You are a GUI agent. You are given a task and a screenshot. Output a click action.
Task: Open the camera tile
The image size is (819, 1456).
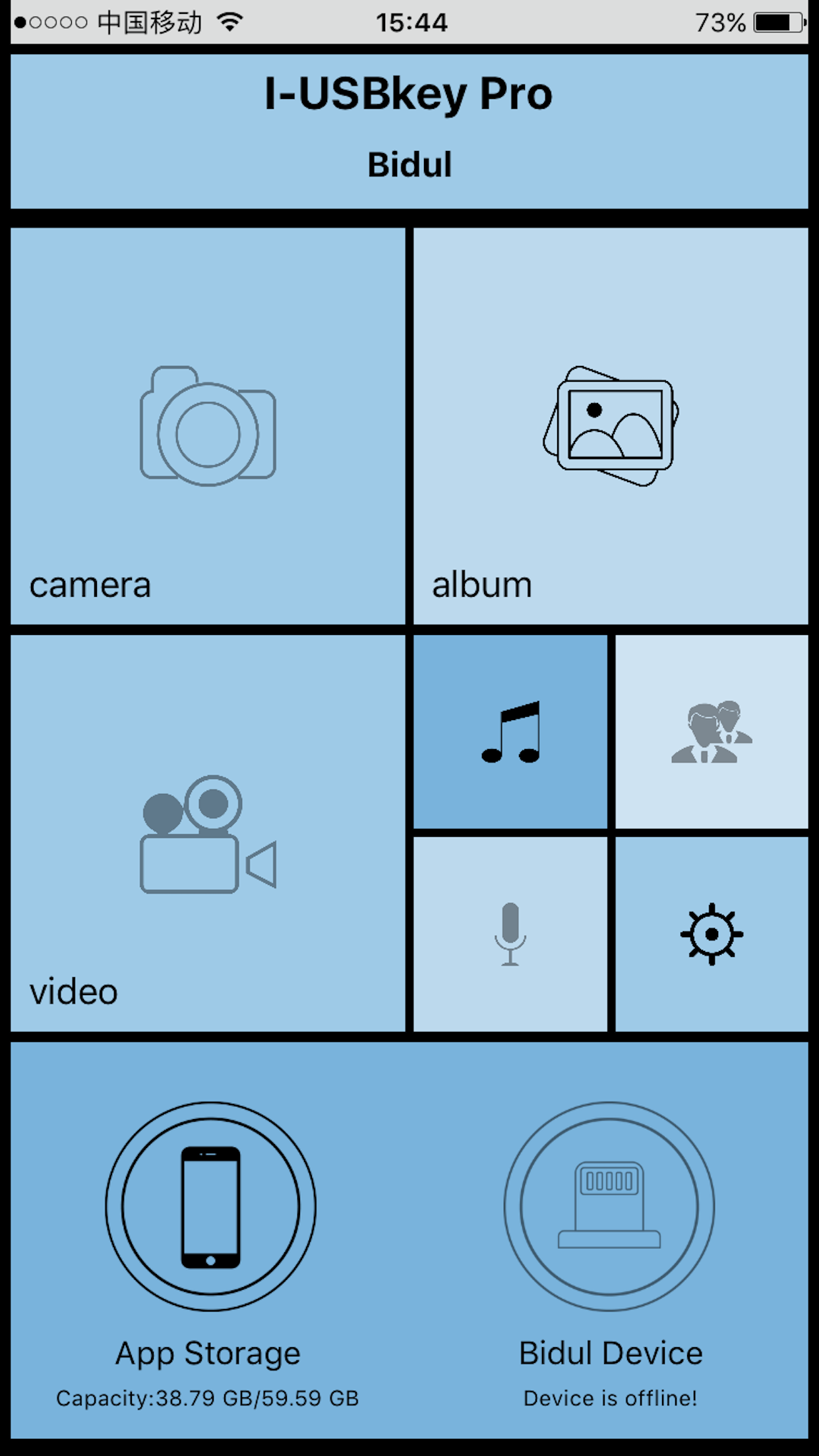(208, 426)
